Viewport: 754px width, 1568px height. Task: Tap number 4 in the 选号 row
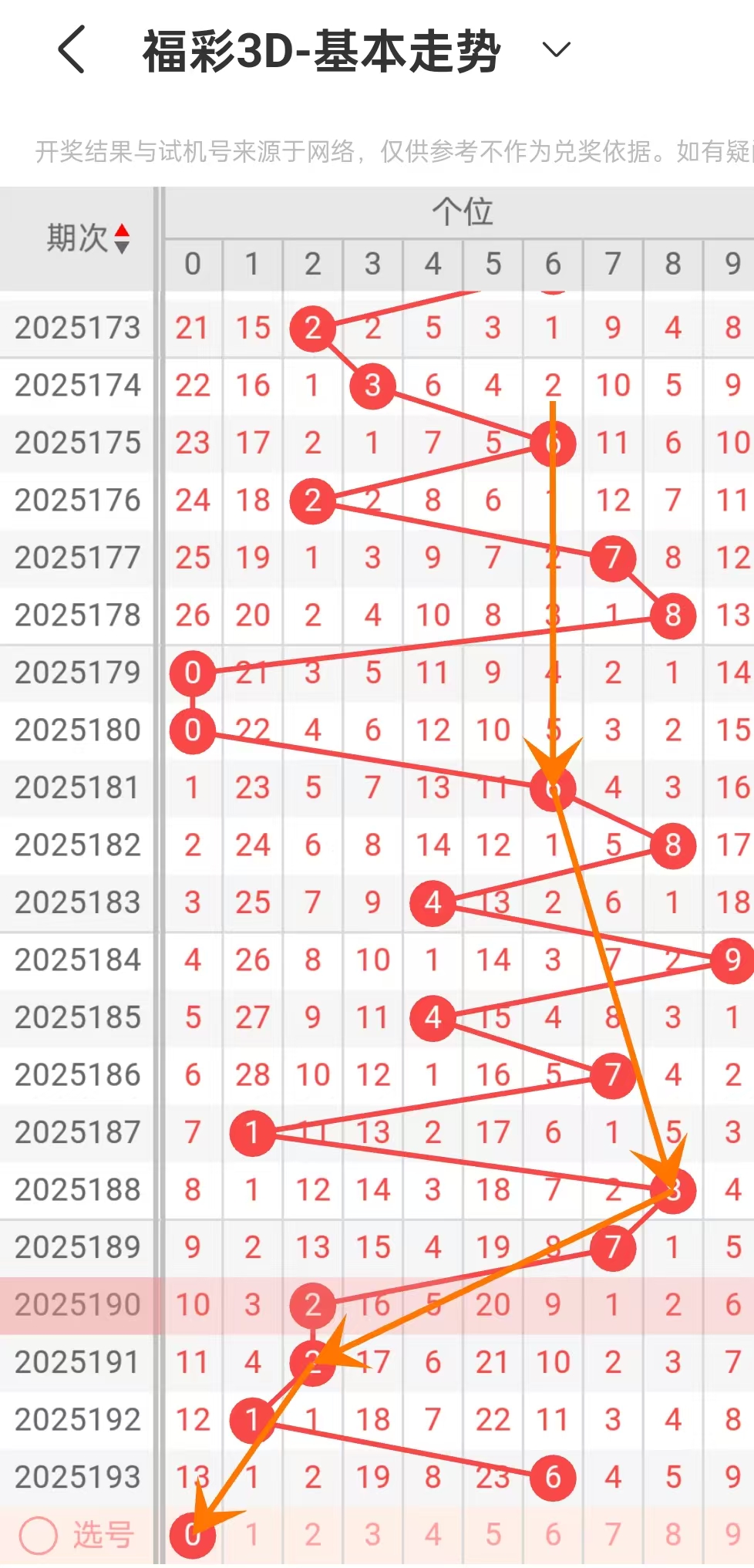433,1535
